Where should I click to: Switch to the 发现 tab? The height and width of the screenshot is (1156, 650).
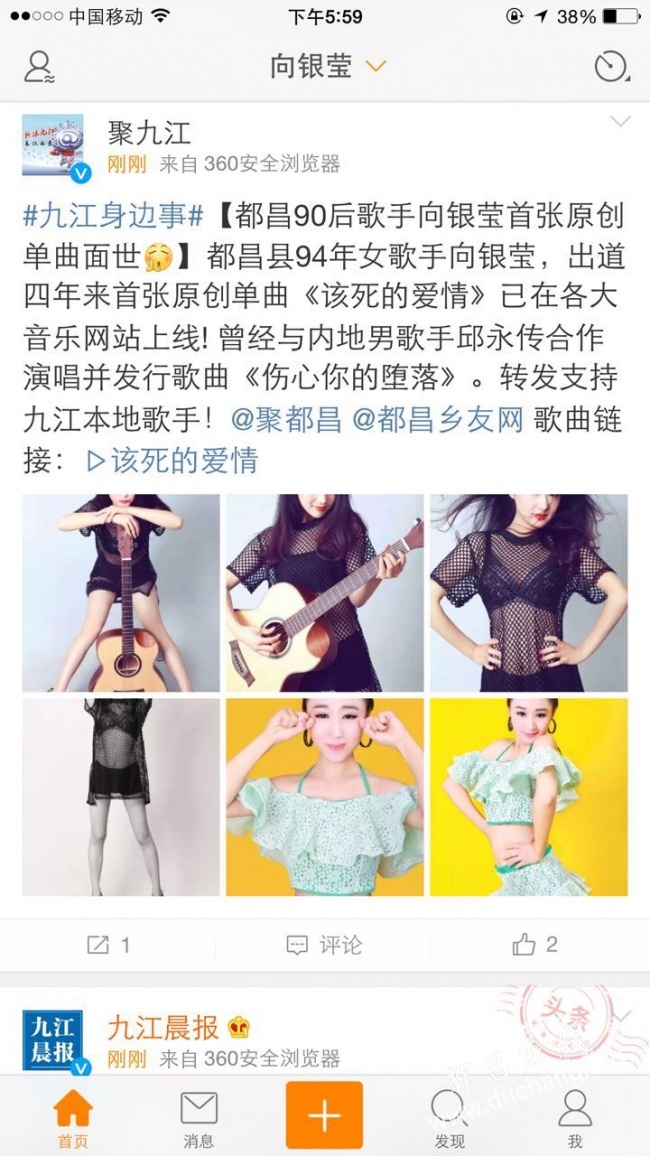449,1117
